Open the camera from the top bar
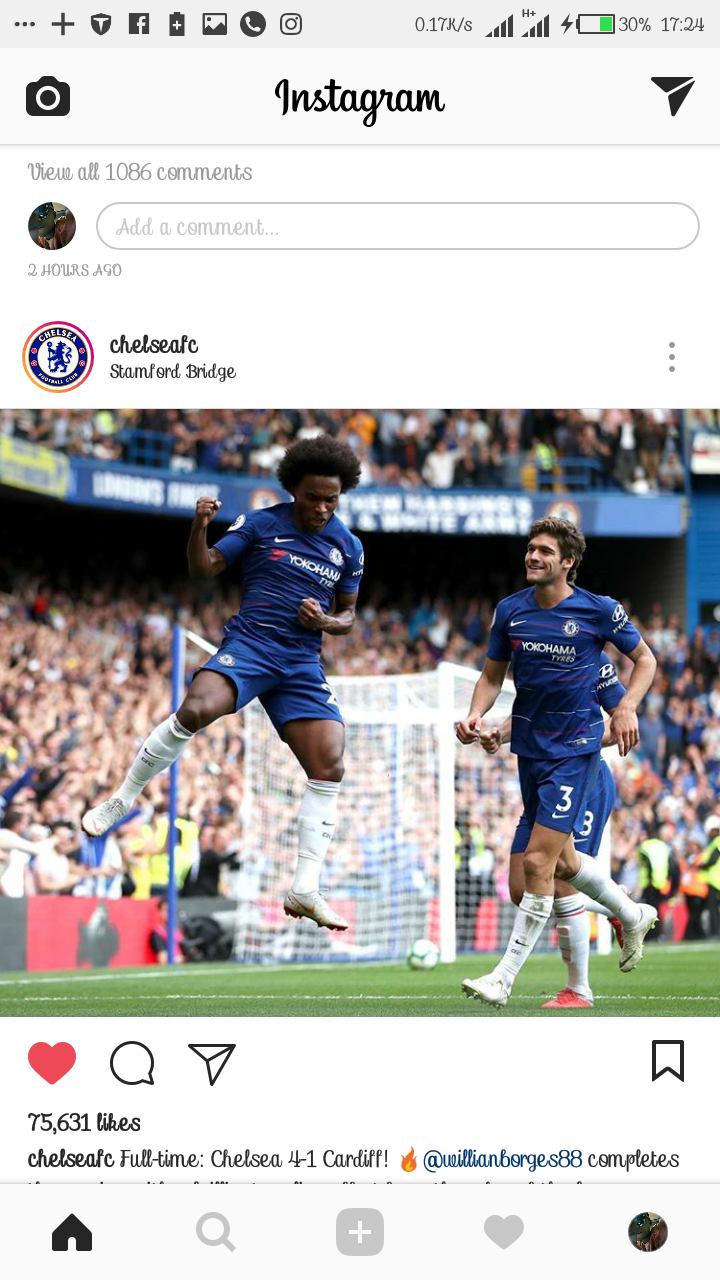 coord(48,97)
